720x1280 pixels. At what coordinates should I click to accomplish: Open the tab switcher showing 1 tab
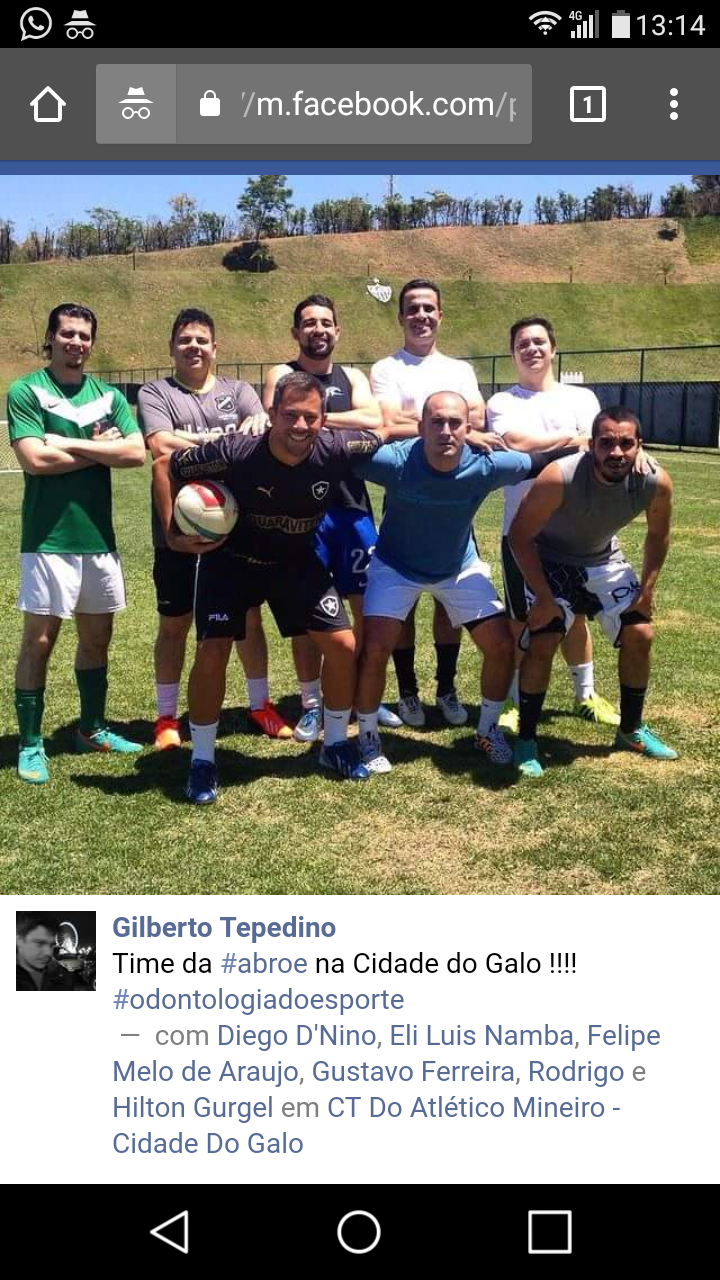pyautogui.click(x=587, y=104)
